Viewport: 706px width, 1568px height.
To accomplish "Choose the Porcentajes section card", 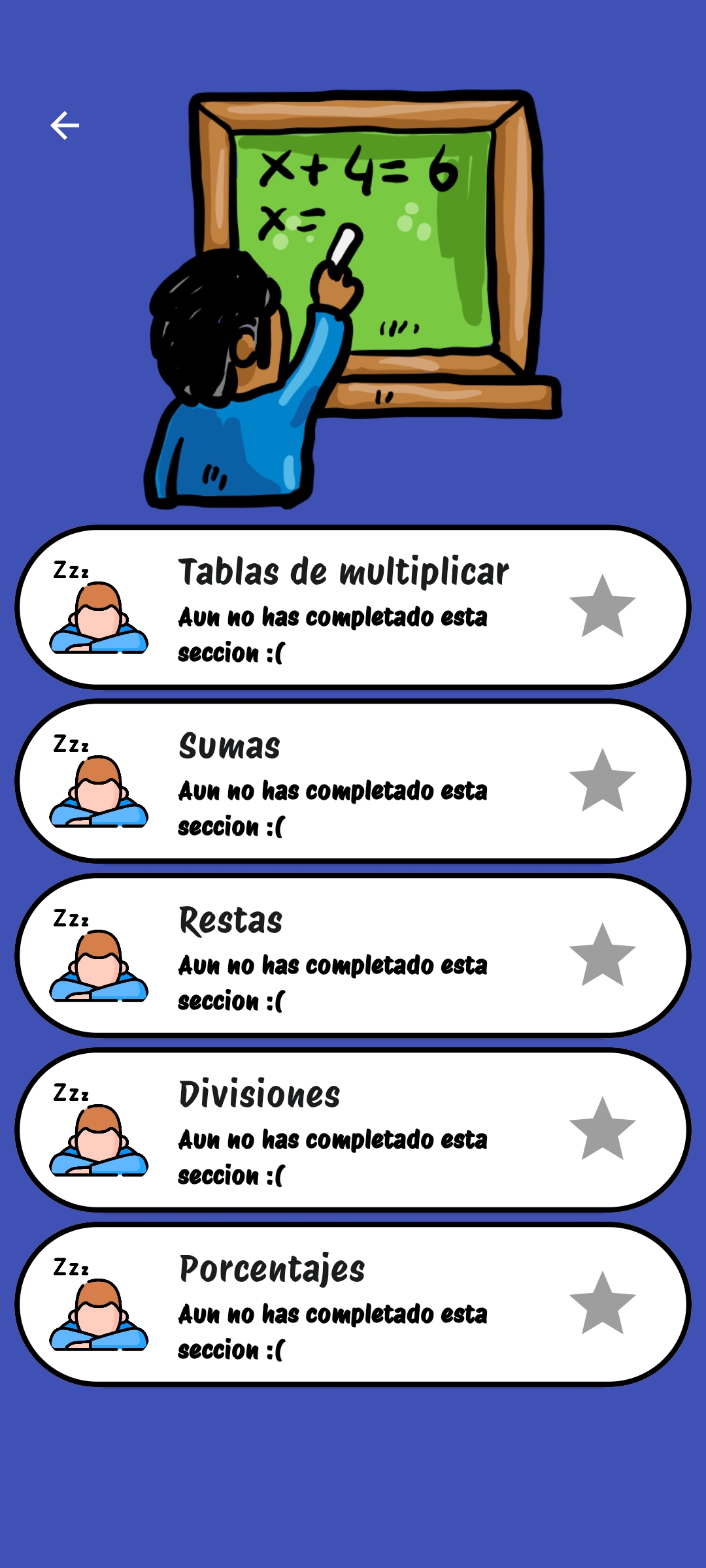I will [x=353, y=1304].
